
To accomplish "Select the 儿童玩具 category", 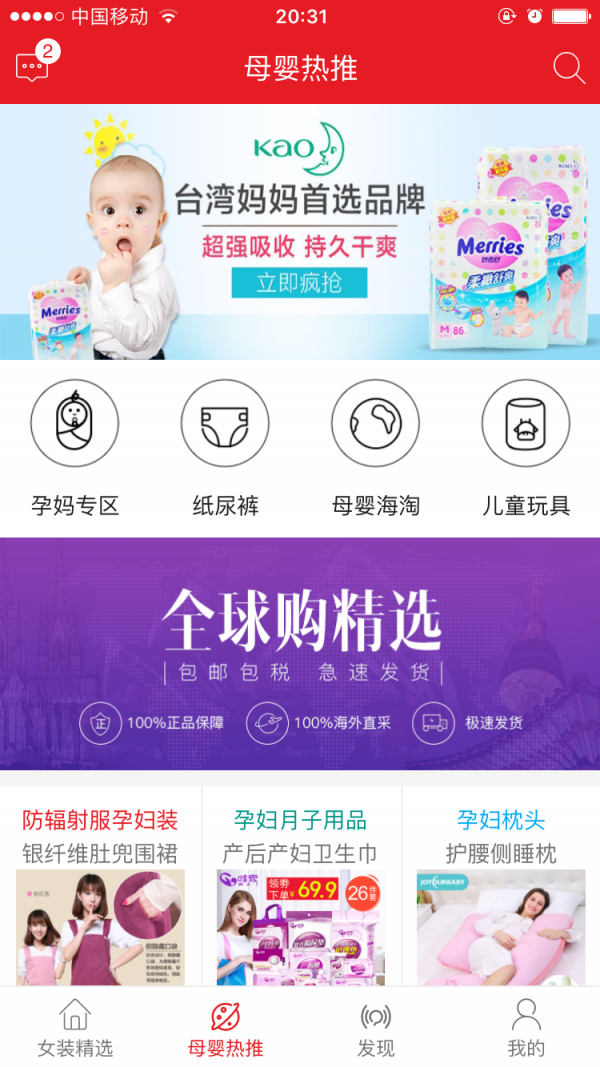I will tap(526, 449).
